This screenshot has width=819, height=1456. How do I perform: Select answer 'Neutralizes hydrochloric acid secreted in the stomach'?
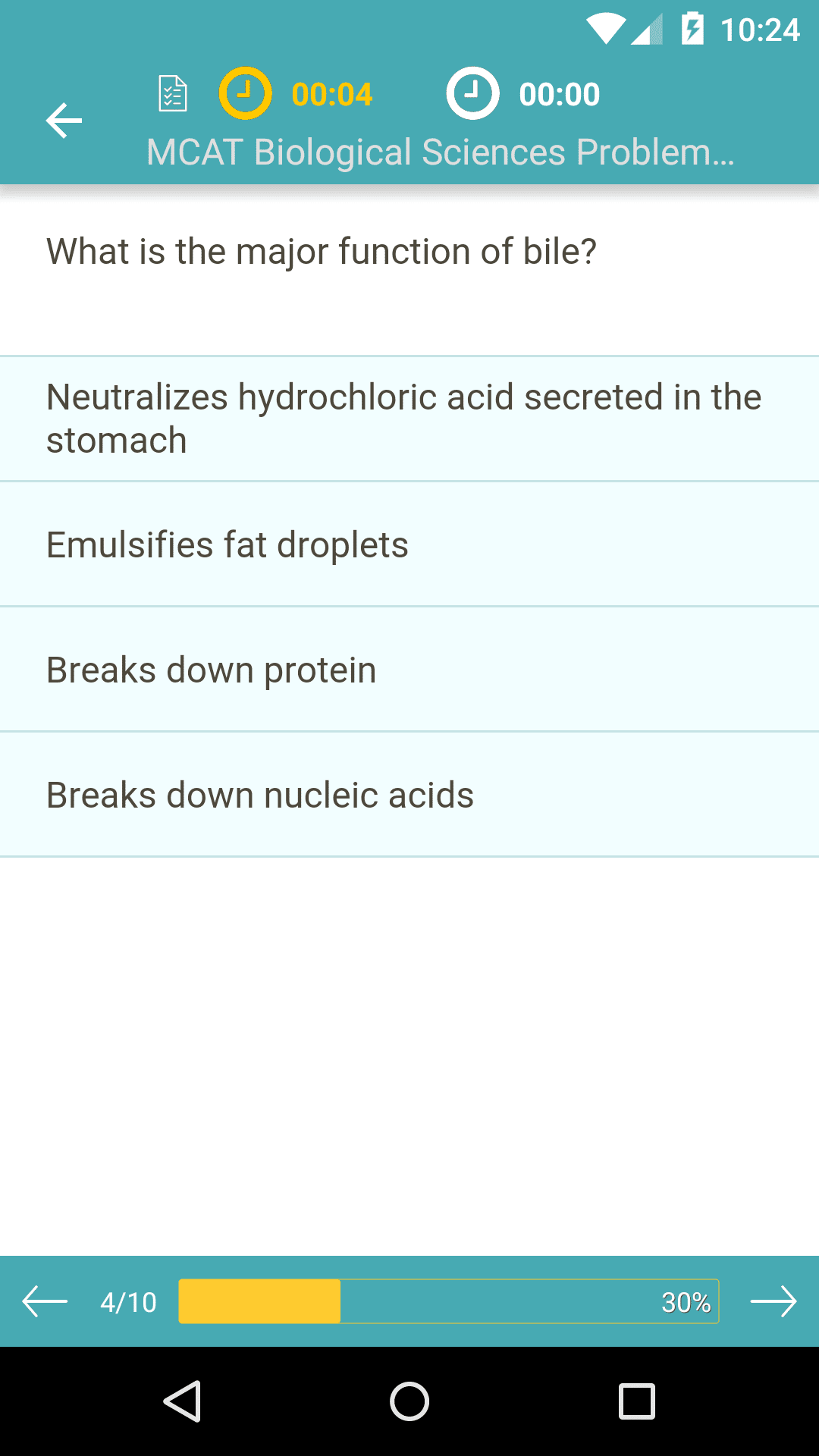click(x=409, y=419)
